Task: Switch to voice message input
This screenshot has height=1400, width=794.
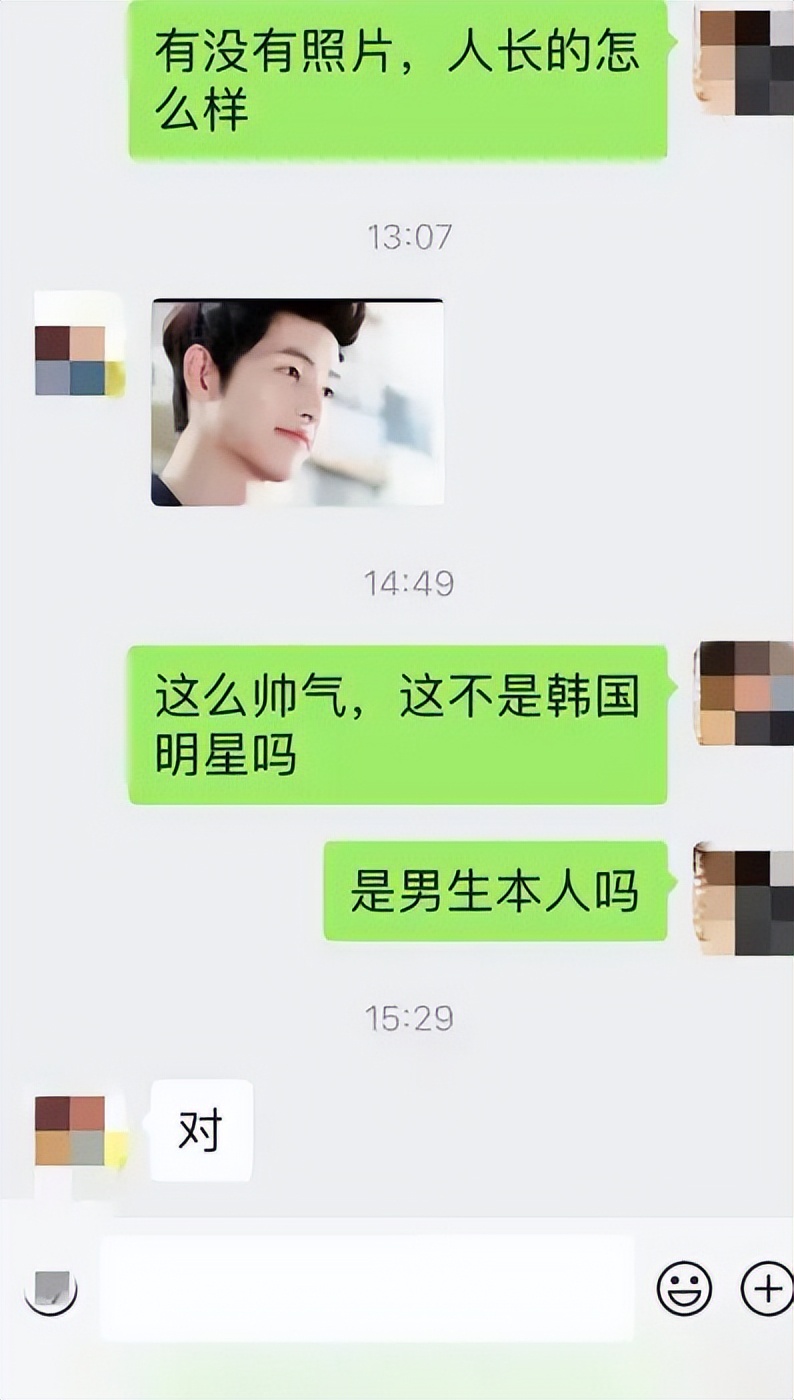Action: (x=50, y=1290)
